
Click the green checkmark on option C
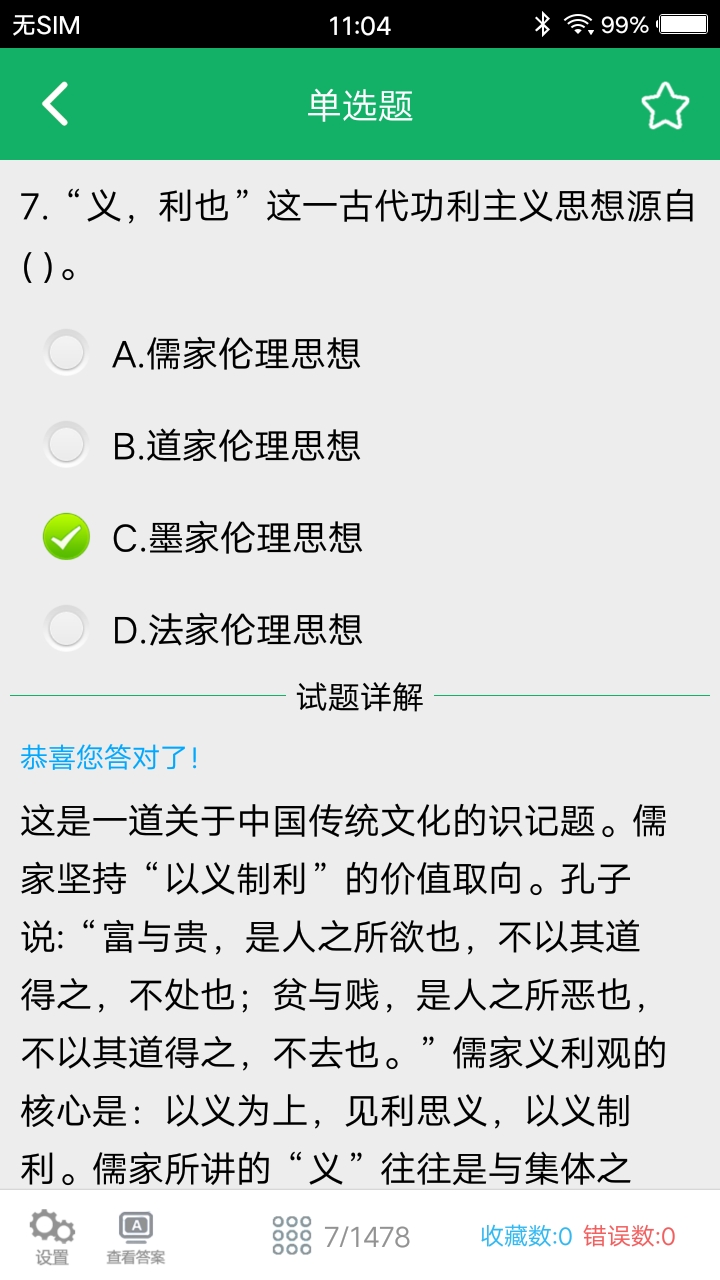(x=66, y=538)
